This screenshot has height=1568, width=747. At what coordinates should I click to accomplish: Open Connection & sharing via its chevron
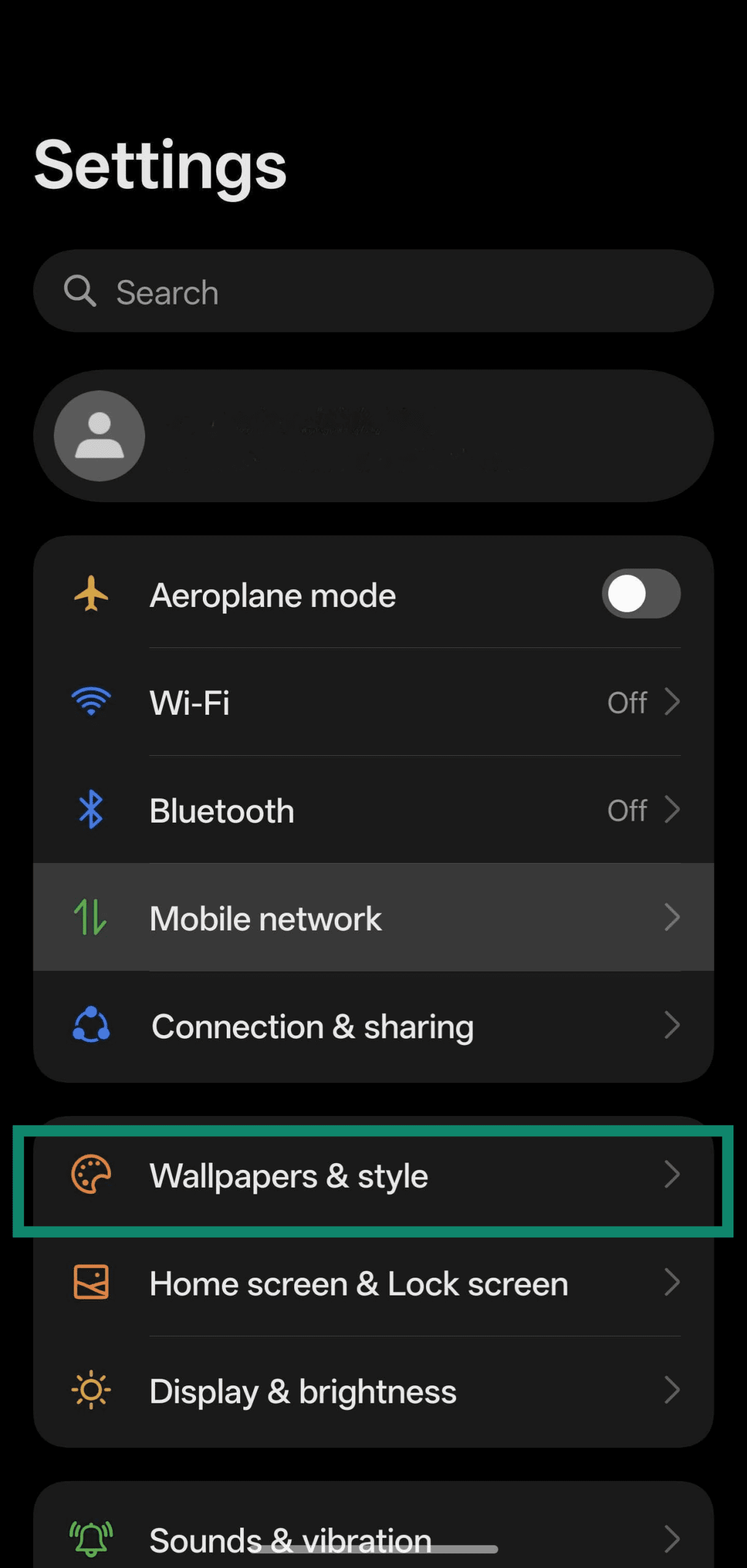(672, 1025)
